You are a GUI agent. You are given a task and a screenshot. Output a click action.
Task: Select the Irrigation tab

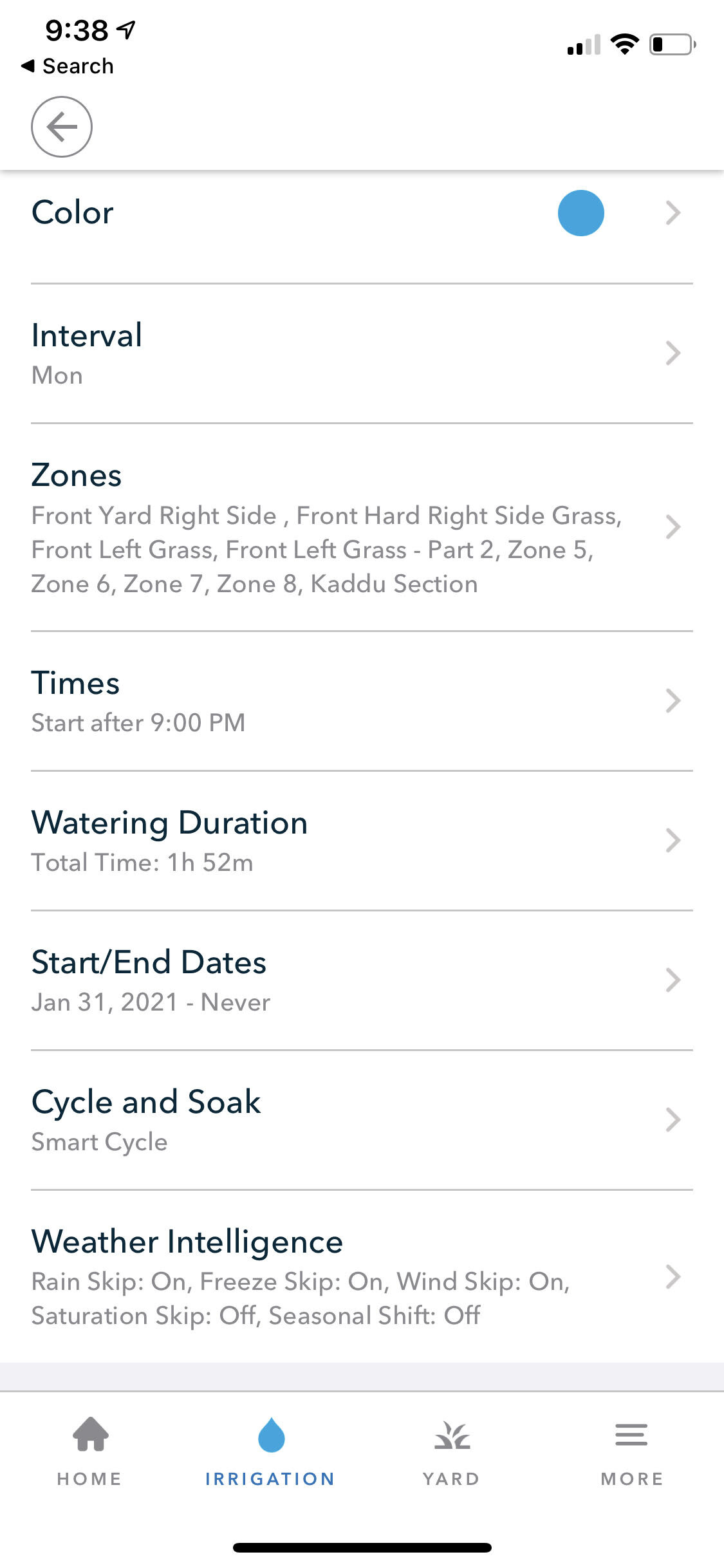(270, 1452)
